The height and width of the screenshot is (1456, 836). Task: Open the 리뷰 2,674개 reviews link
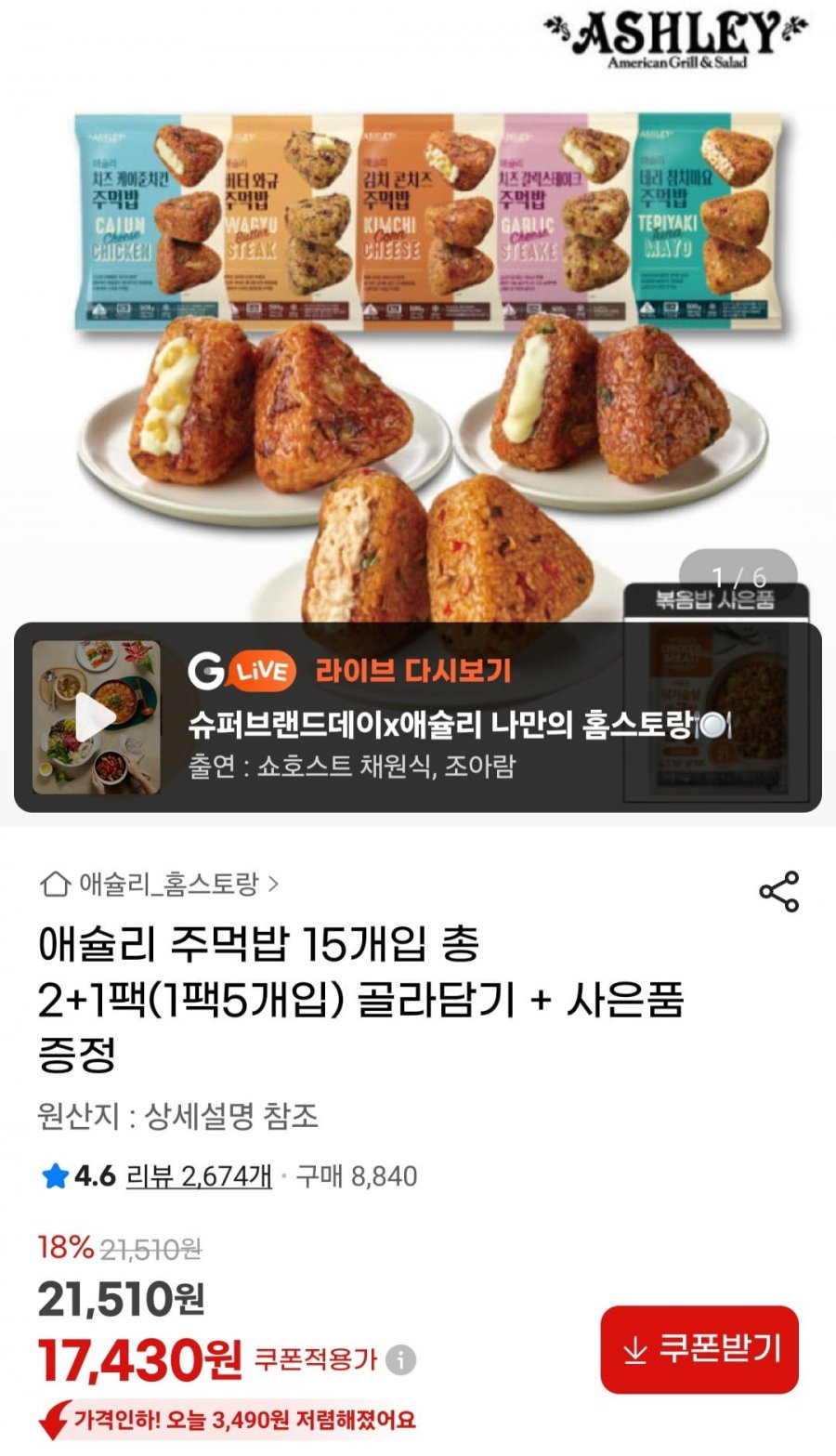click(x=199, y=1176)
